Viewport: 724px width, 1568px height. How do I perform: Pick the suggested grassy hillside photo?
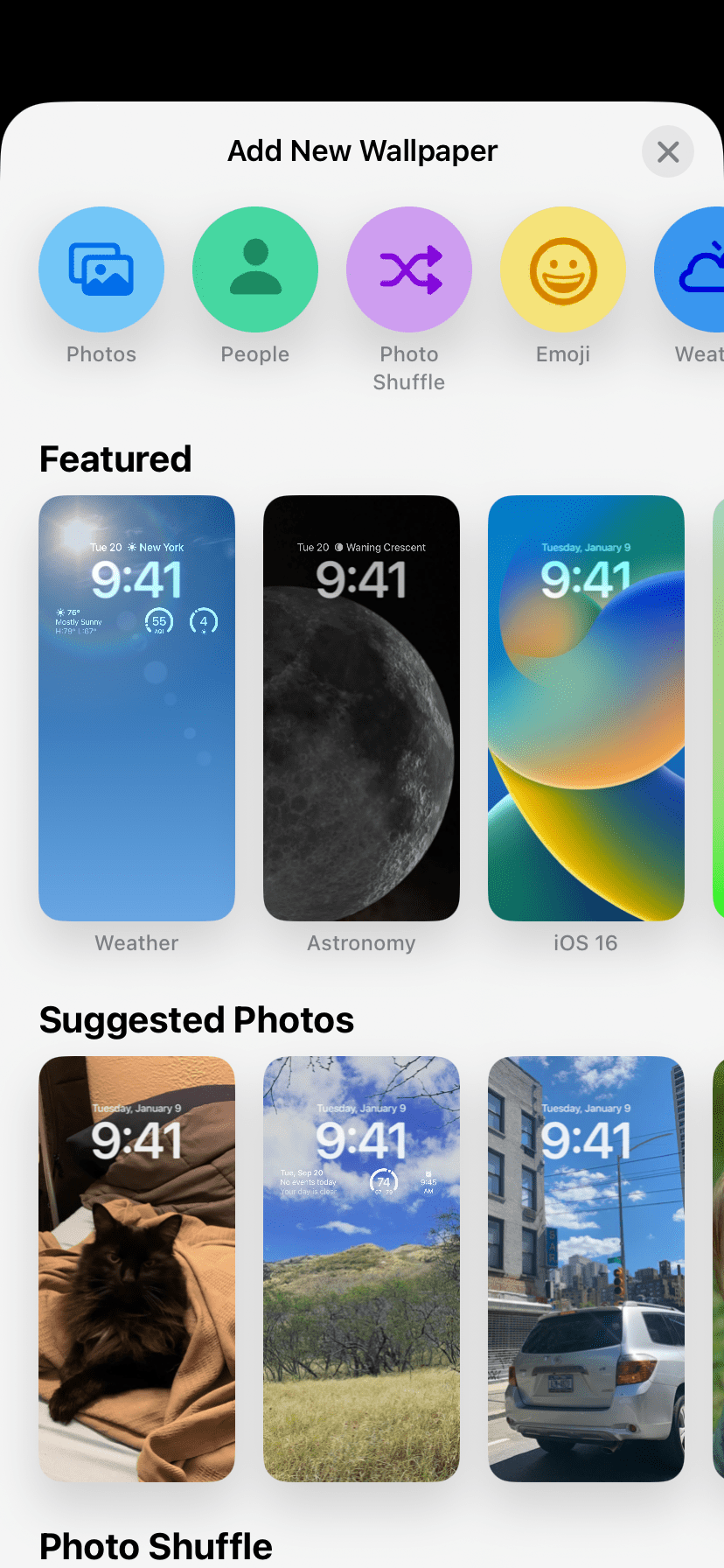point(361,1269)
